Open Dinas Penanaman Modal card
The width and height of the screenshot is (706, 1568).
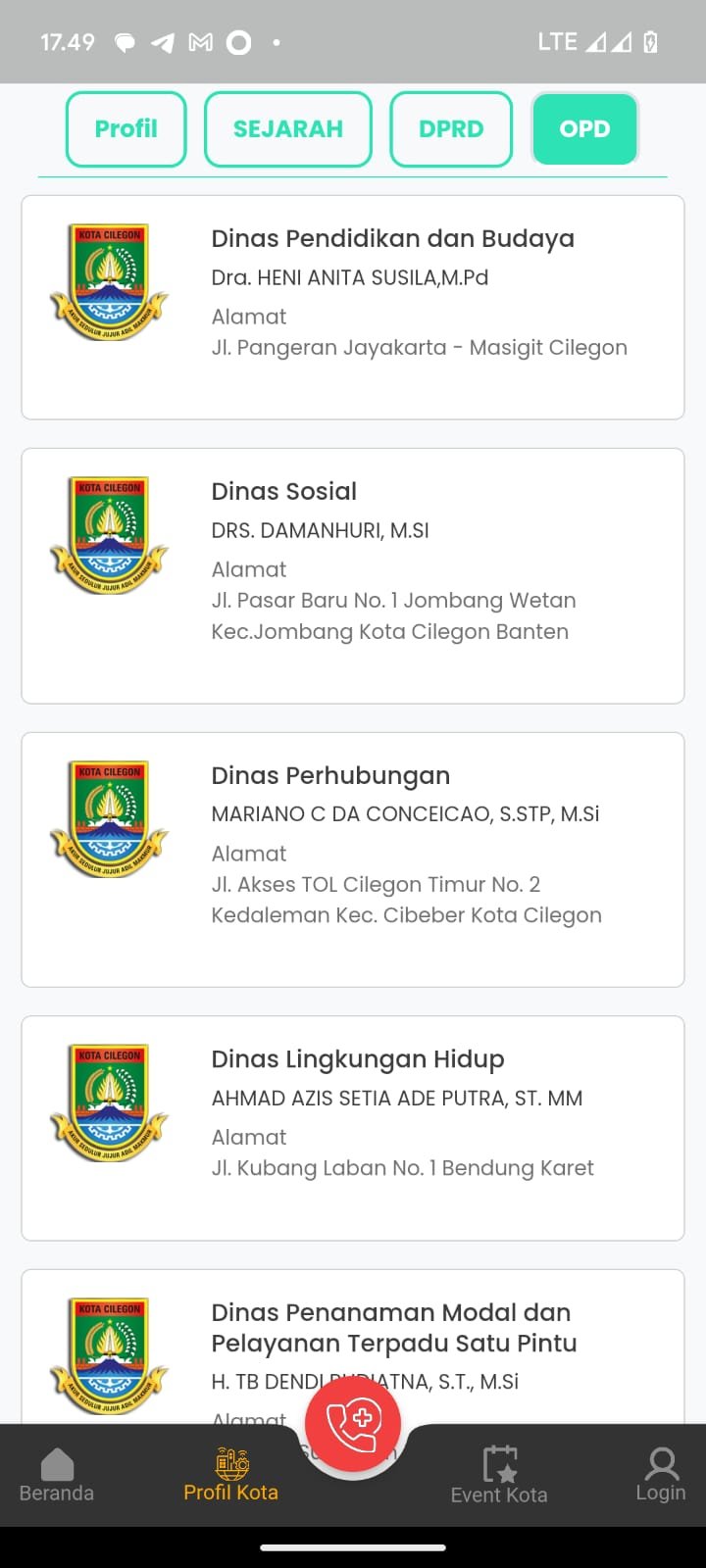392,1328
